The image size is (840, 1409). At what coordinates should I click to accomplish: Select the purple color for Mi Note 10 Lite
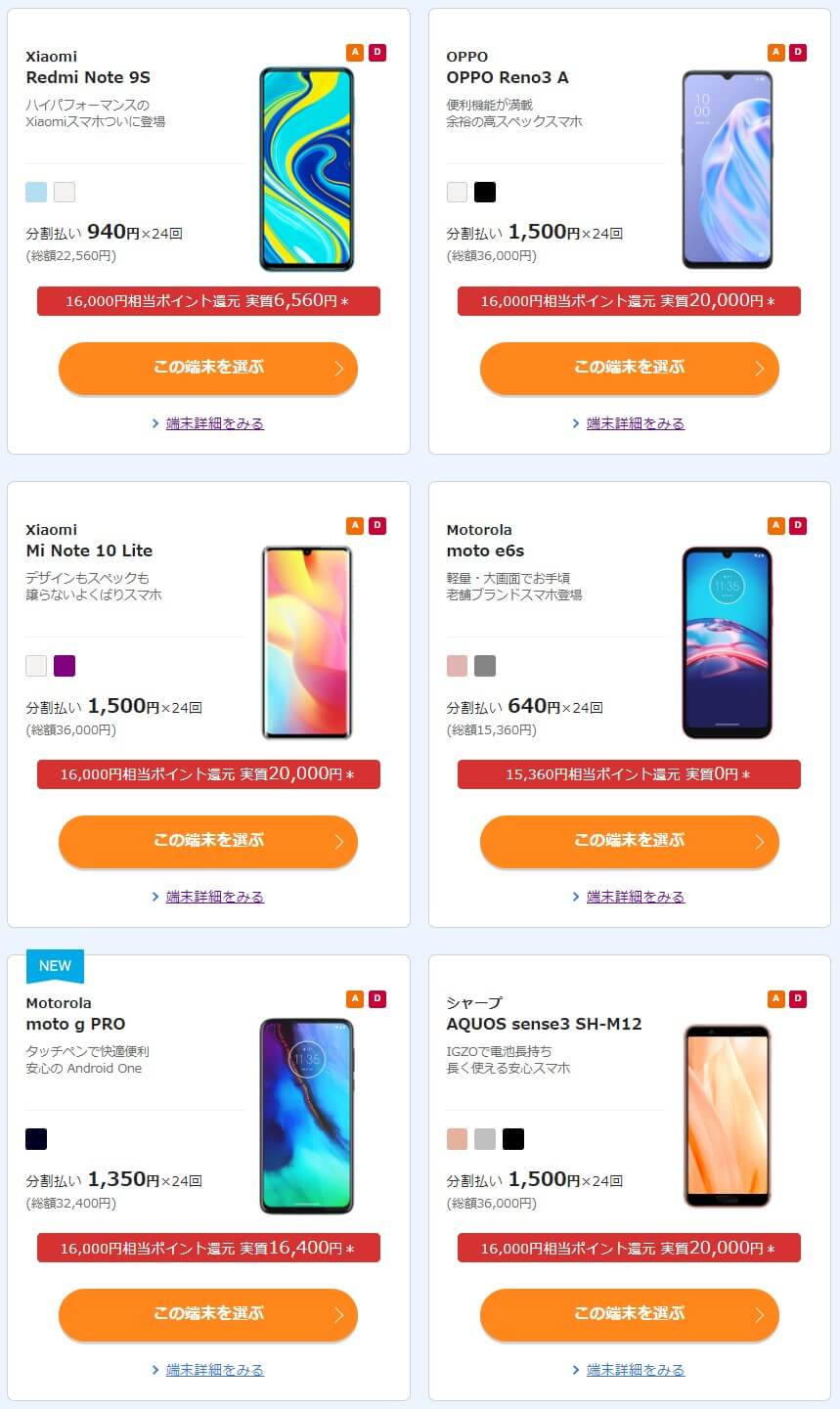coord(65,666)
